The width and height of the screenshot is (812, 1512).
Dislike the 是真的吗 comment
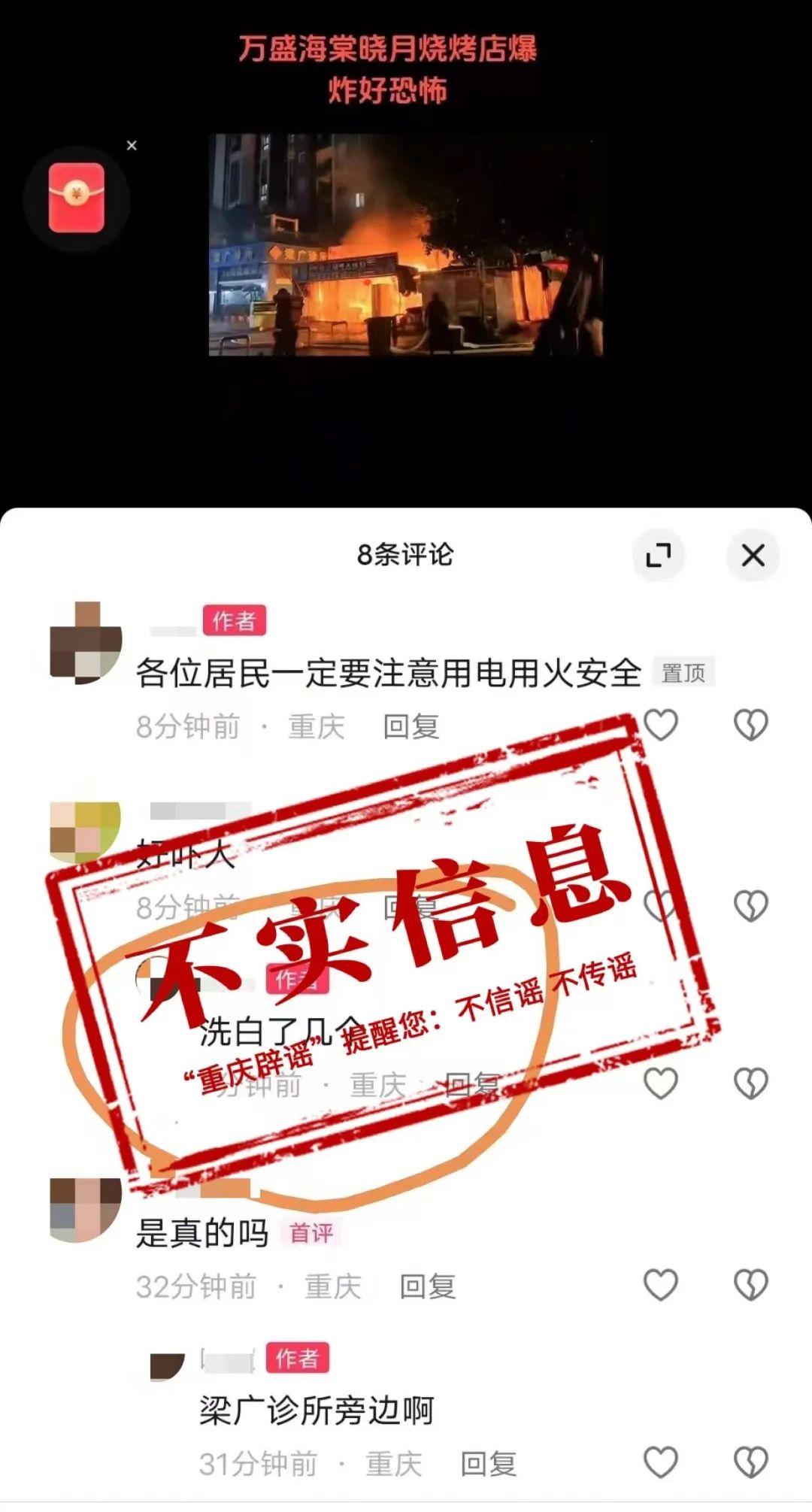click(750, 1285)
